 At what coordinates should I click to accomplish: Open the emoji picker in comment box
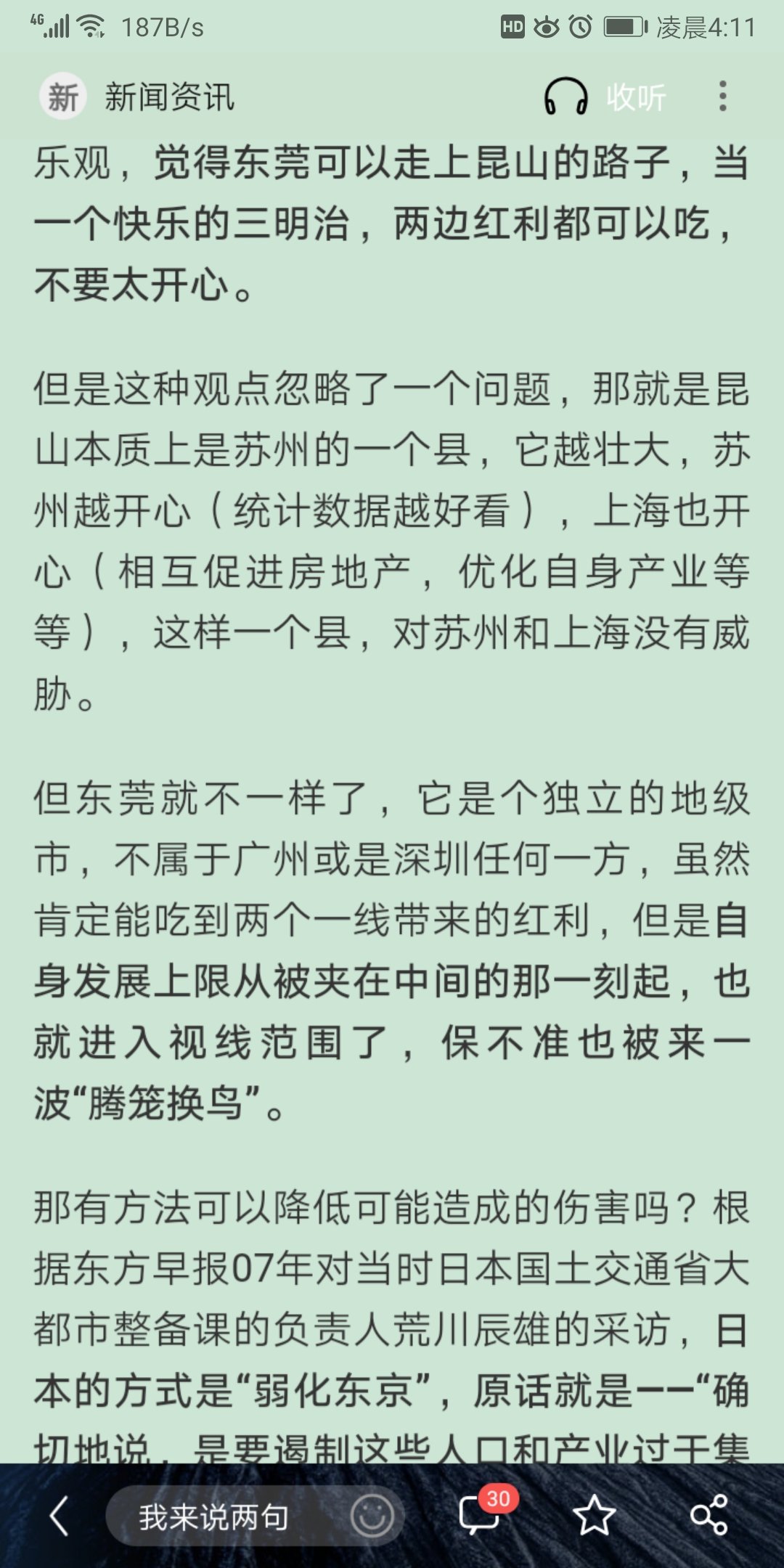372,1516
